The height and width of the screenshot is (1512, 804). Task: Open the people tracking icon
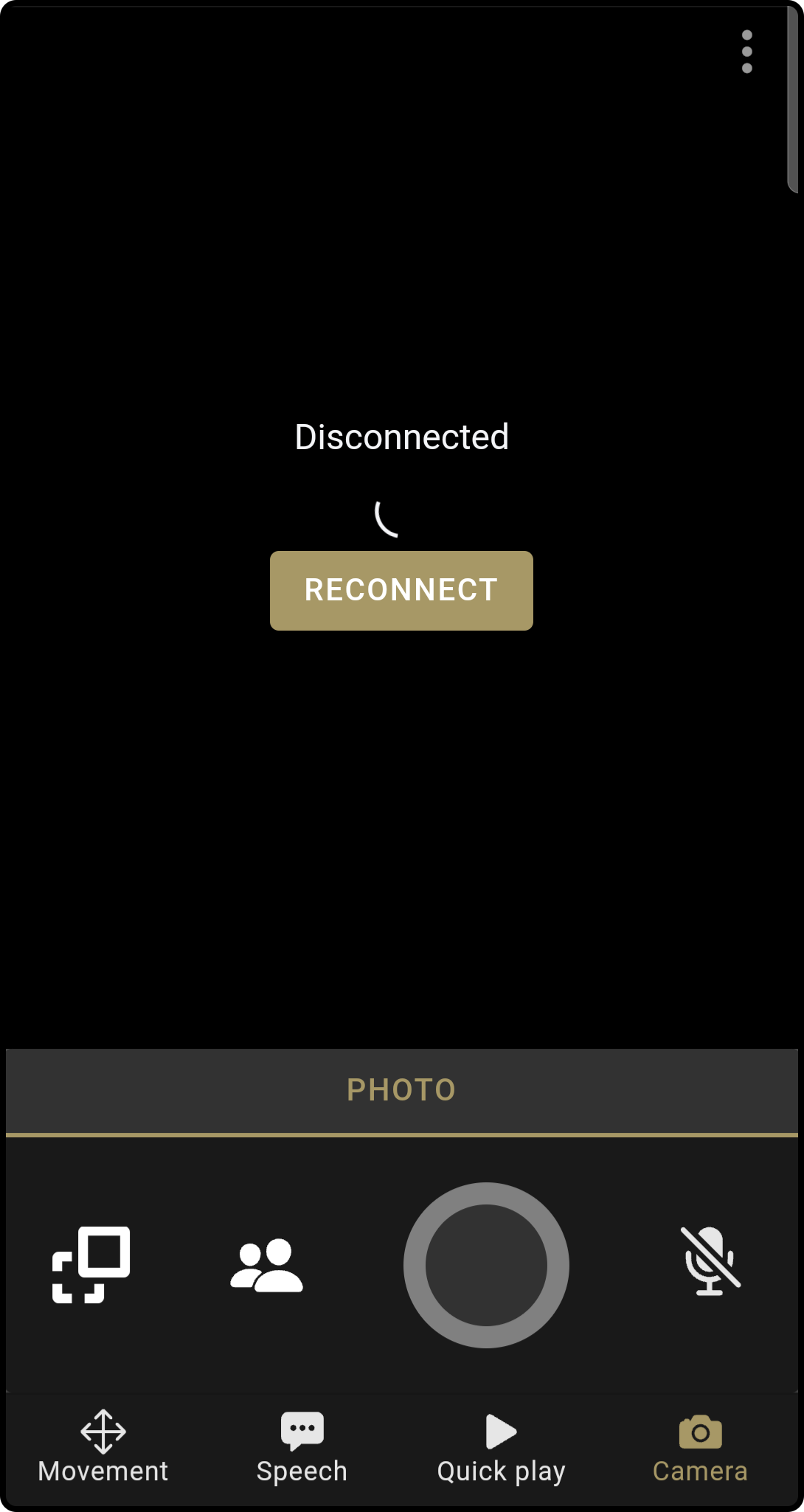266,1265
